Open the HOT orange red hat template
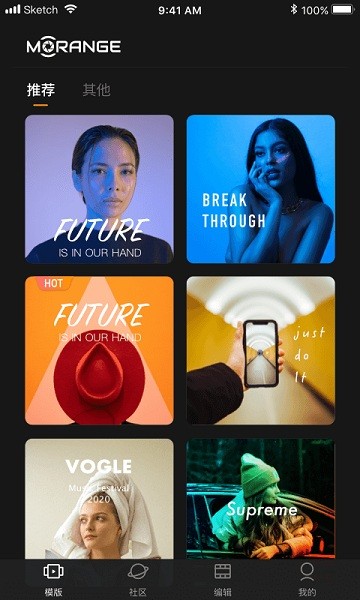This screenshot has width=360, height=600. [99, 351]
